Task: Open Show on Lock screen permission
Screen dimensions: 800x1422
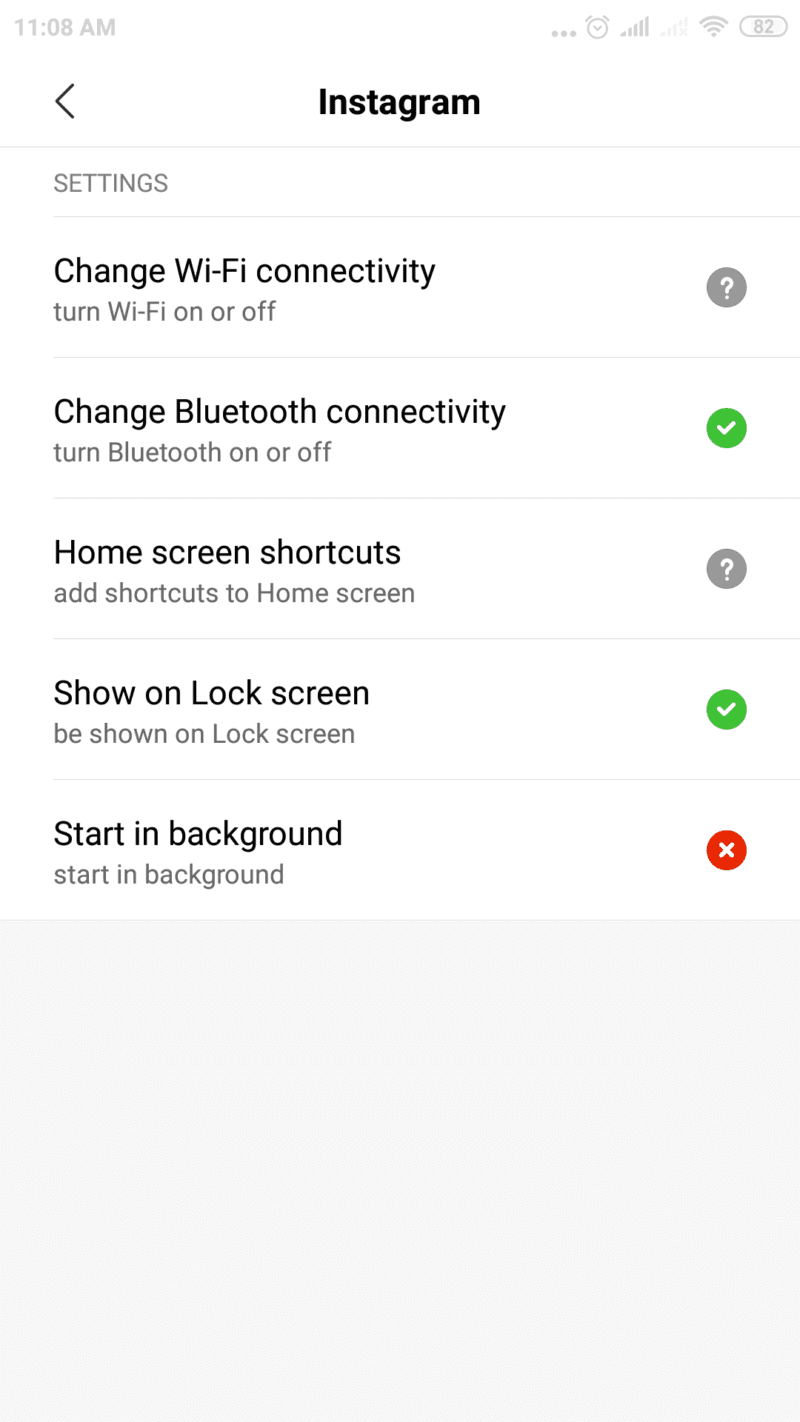Action: [x=400, y=710]
